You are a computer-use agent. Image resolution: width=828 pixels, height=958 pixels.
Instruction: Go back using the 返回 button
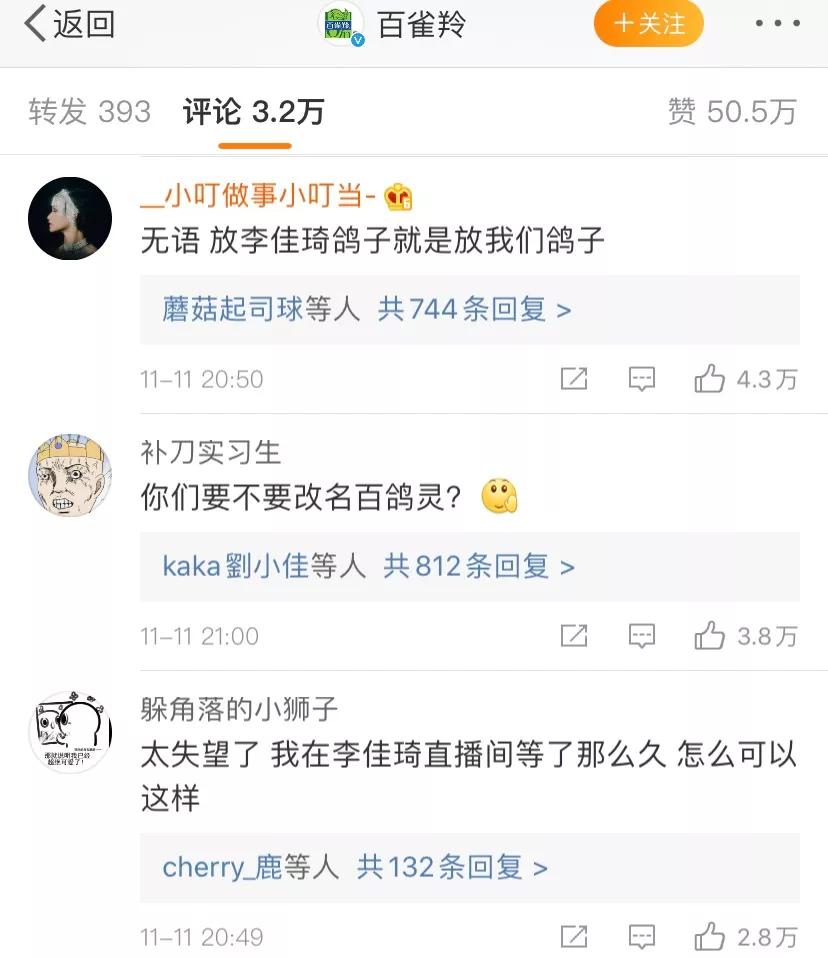[68, 24]
